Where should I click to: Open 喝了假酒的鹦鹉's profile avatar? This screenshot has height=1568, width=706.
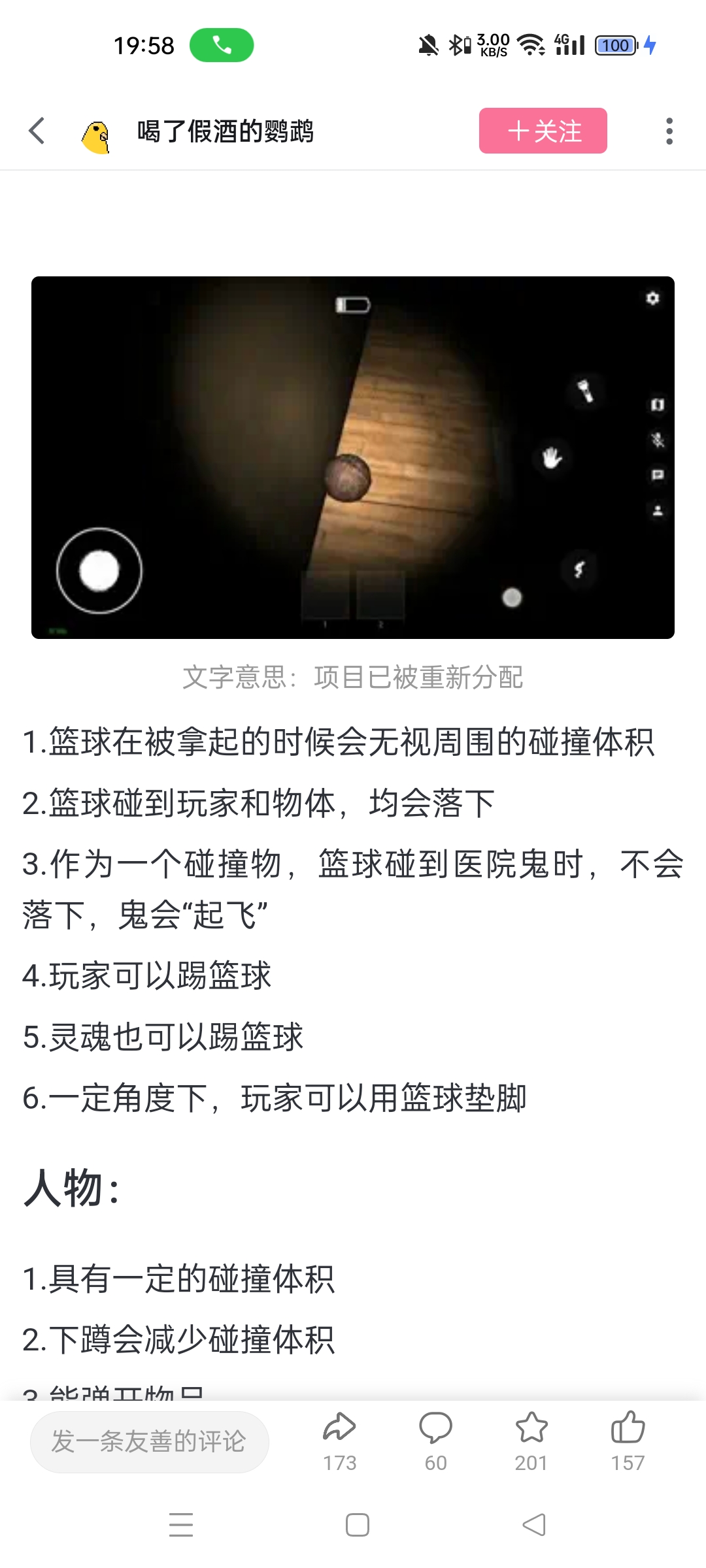(x=95, y=135)
